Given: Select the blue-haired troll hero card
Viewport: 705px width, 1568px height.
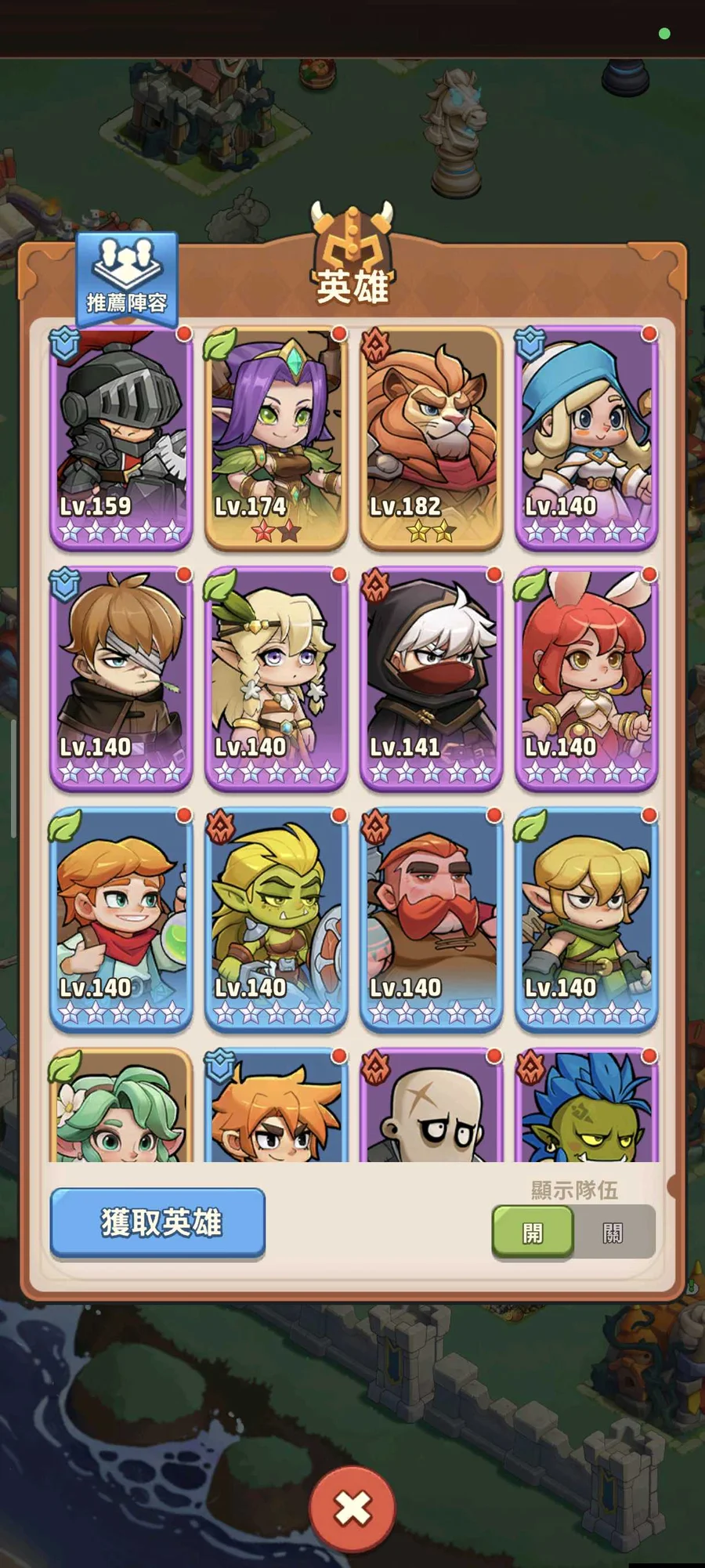Looking at the screenshot, I should pos(586,1109).
